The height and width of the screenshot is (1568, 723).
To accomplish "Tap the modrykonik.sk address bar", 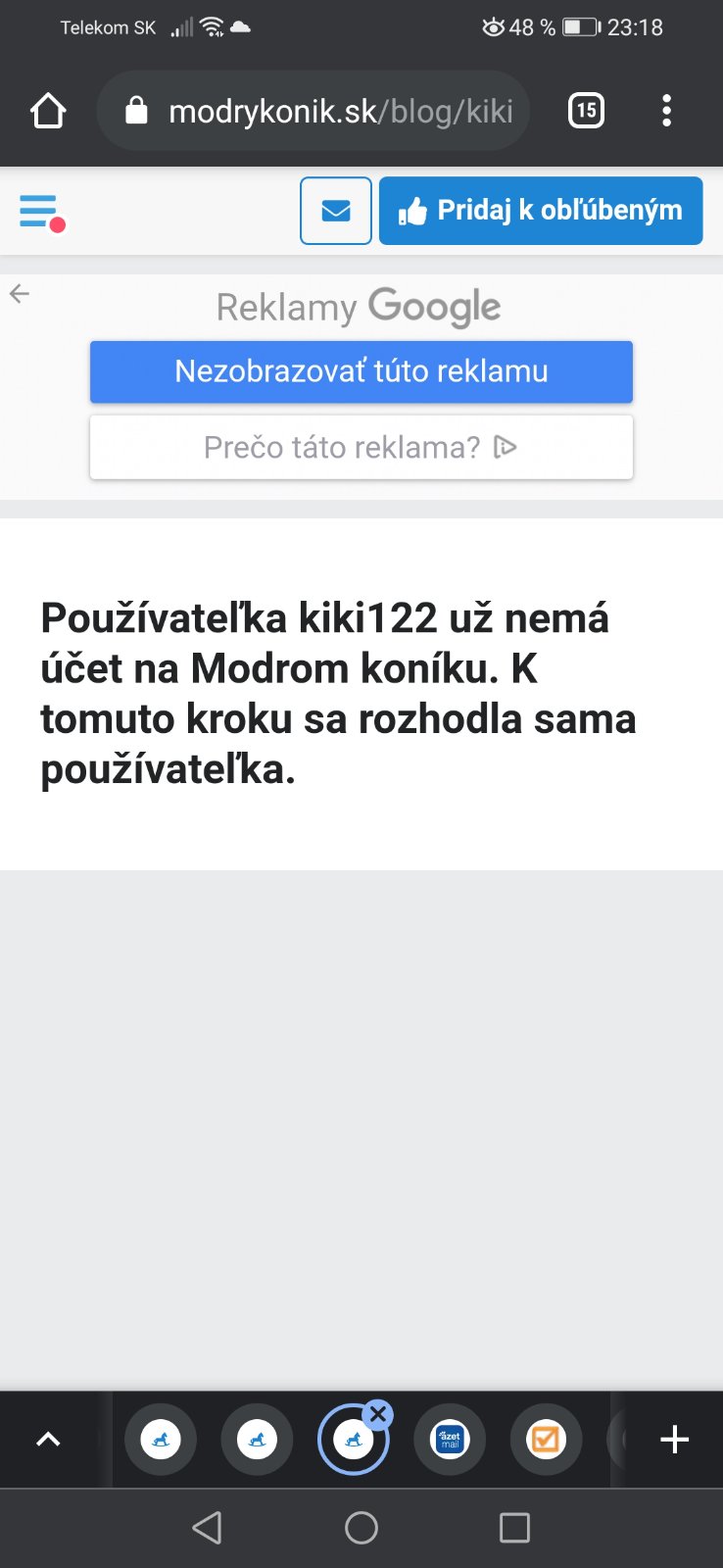I will [323, 111].
